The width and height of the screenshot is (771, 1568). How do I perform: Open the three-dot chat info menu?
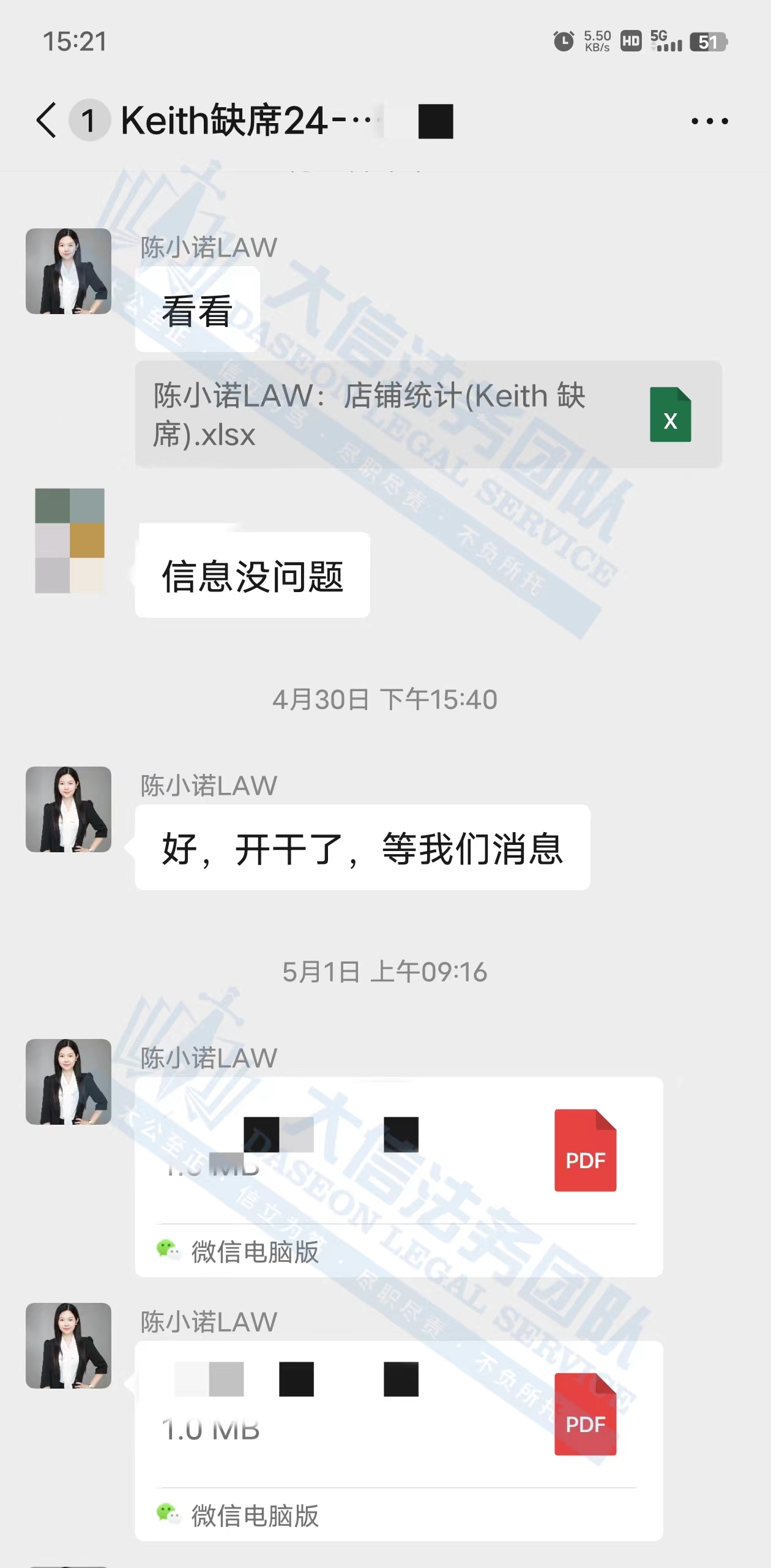click(709, 121)
